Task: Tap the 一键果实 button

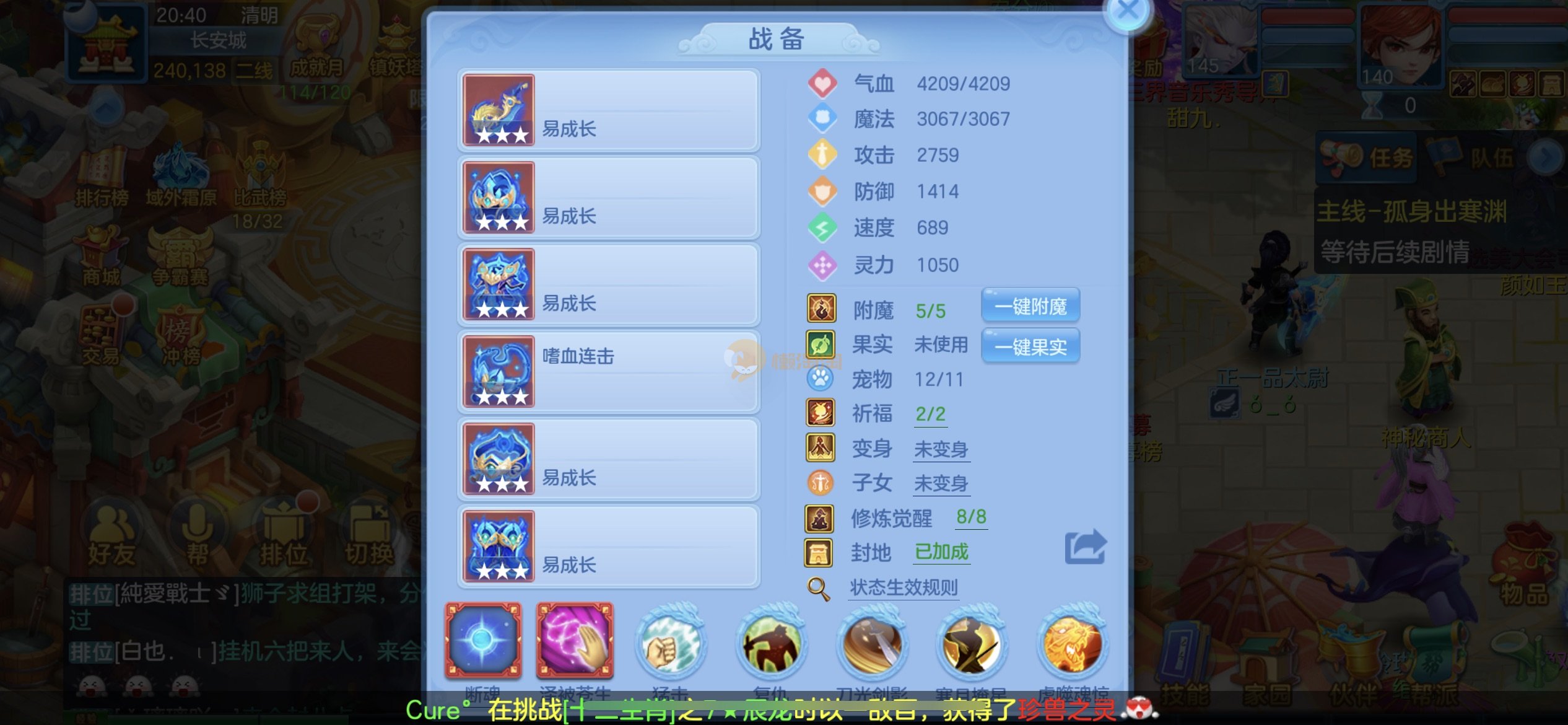Action: tap(1030, 346)
